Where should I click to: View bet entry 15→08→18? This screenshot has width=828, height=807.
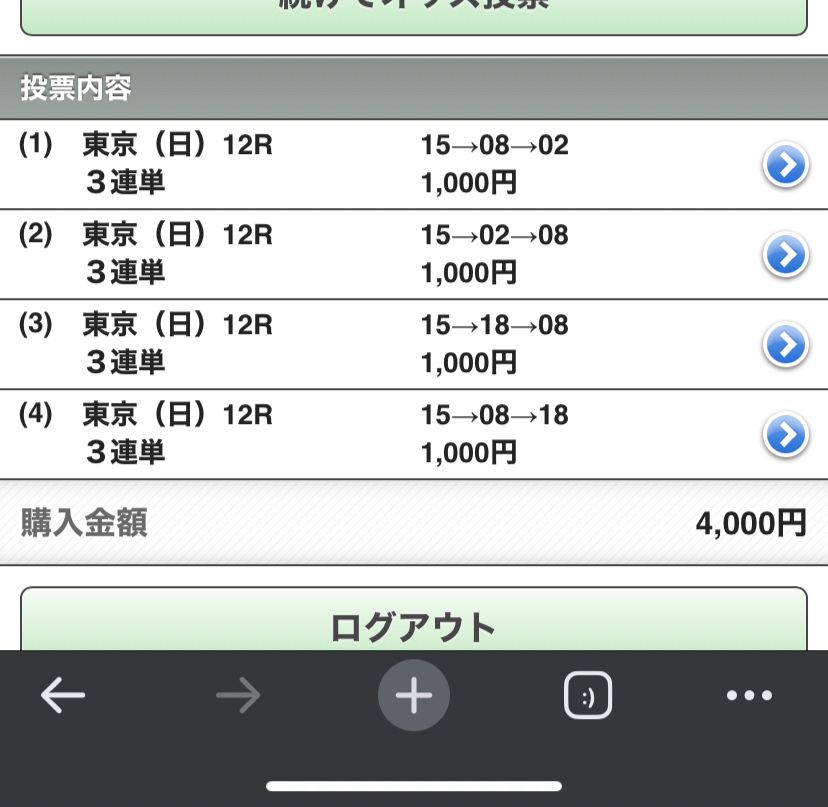[x=785, y=435]
